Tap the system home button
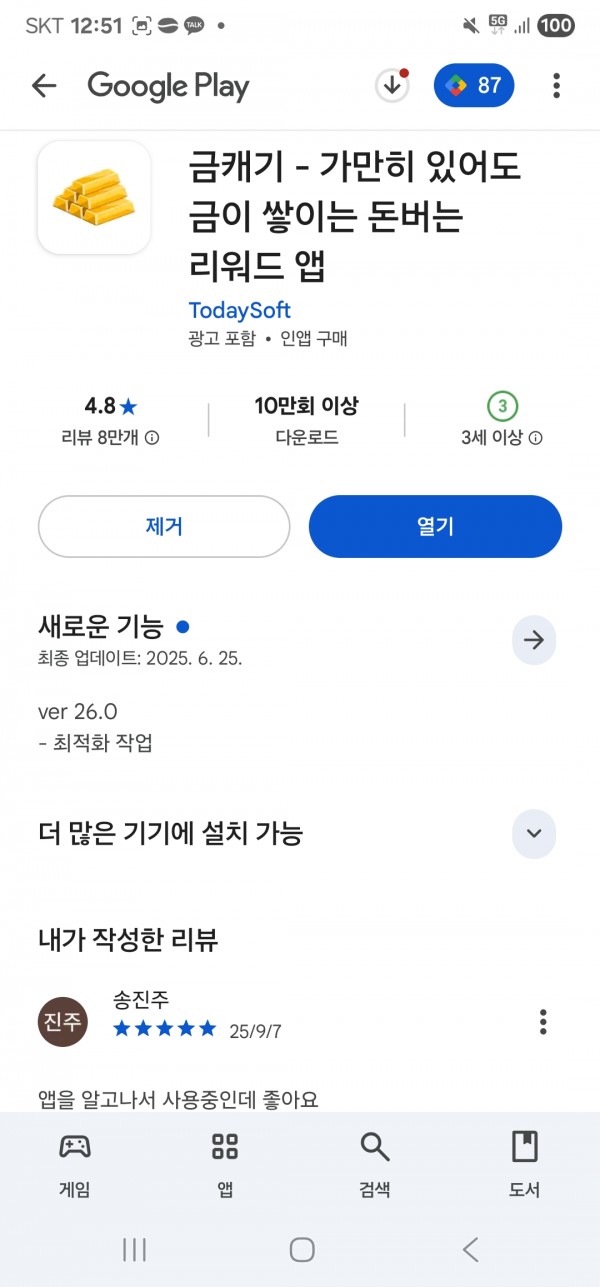This screenshot has width=600, height=1287. (302, 1249)
